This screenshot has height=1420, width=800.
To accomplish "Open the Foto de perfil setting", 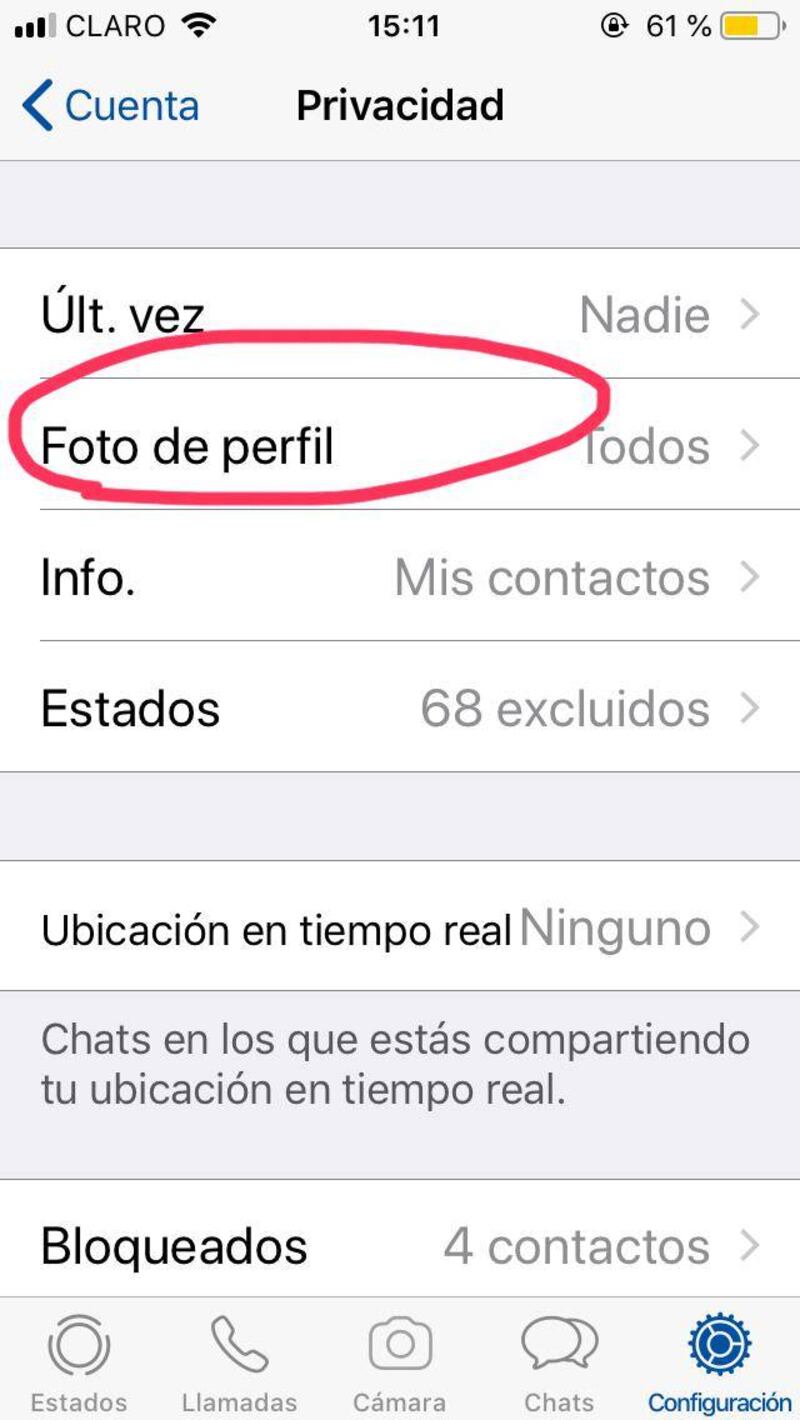I will tap(400, 445).
